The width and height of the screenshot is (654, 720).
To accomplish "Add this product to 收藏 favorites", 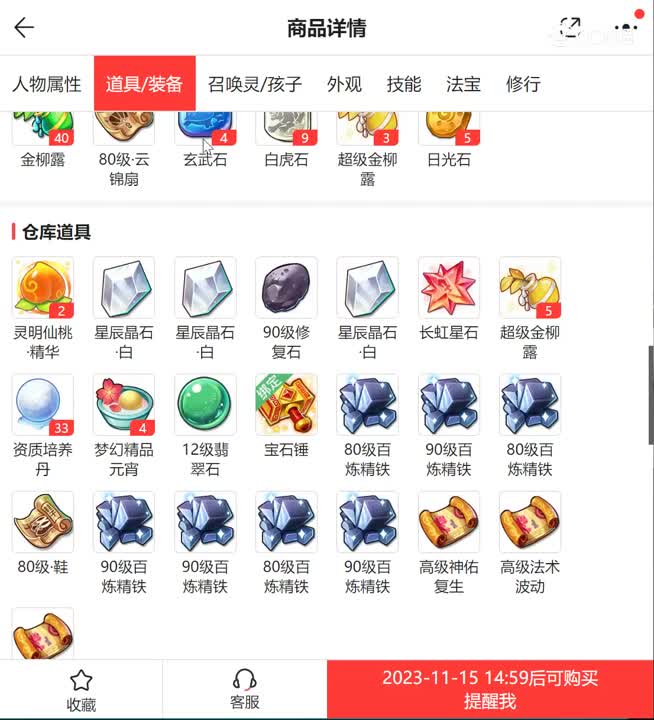I will [81, 690].
